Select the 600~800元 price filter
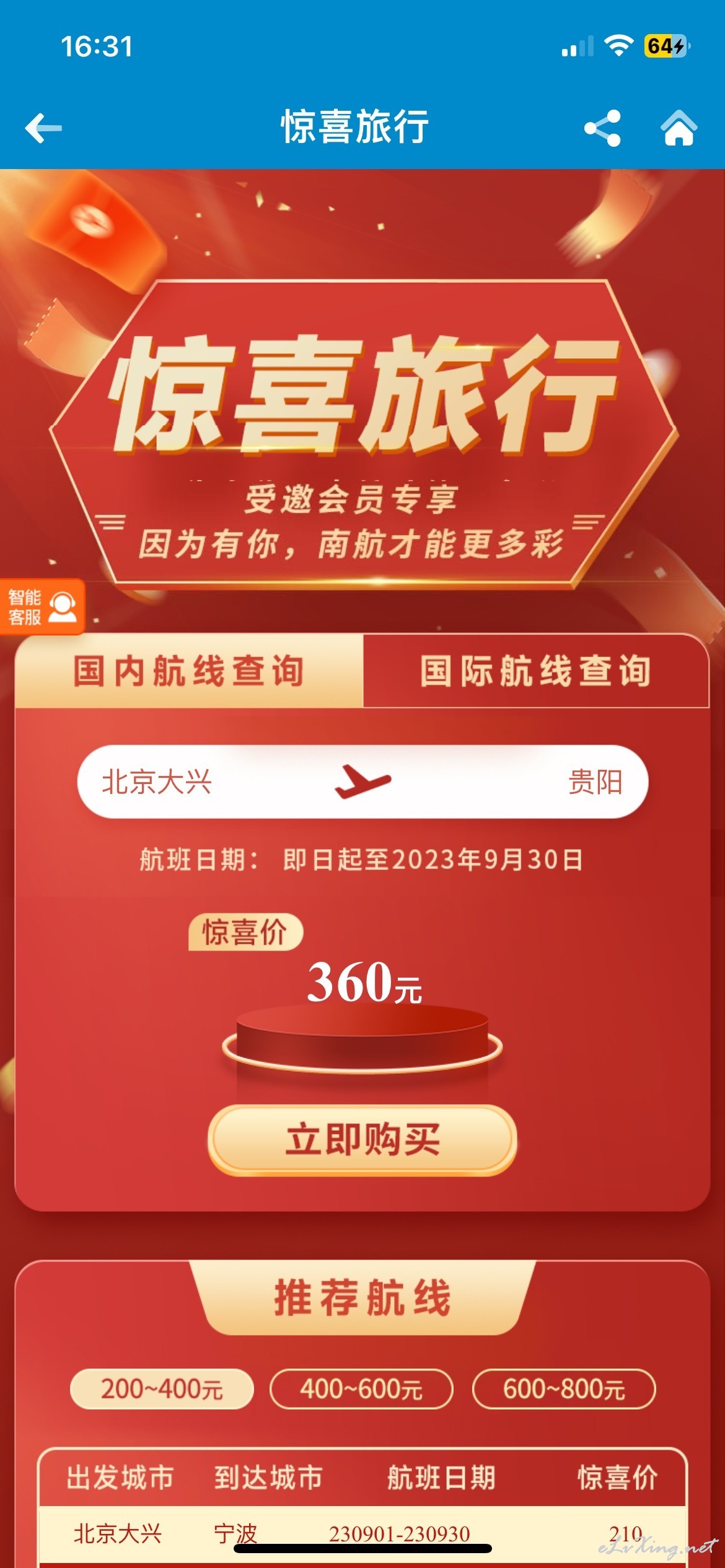 tap(564, 1389)
